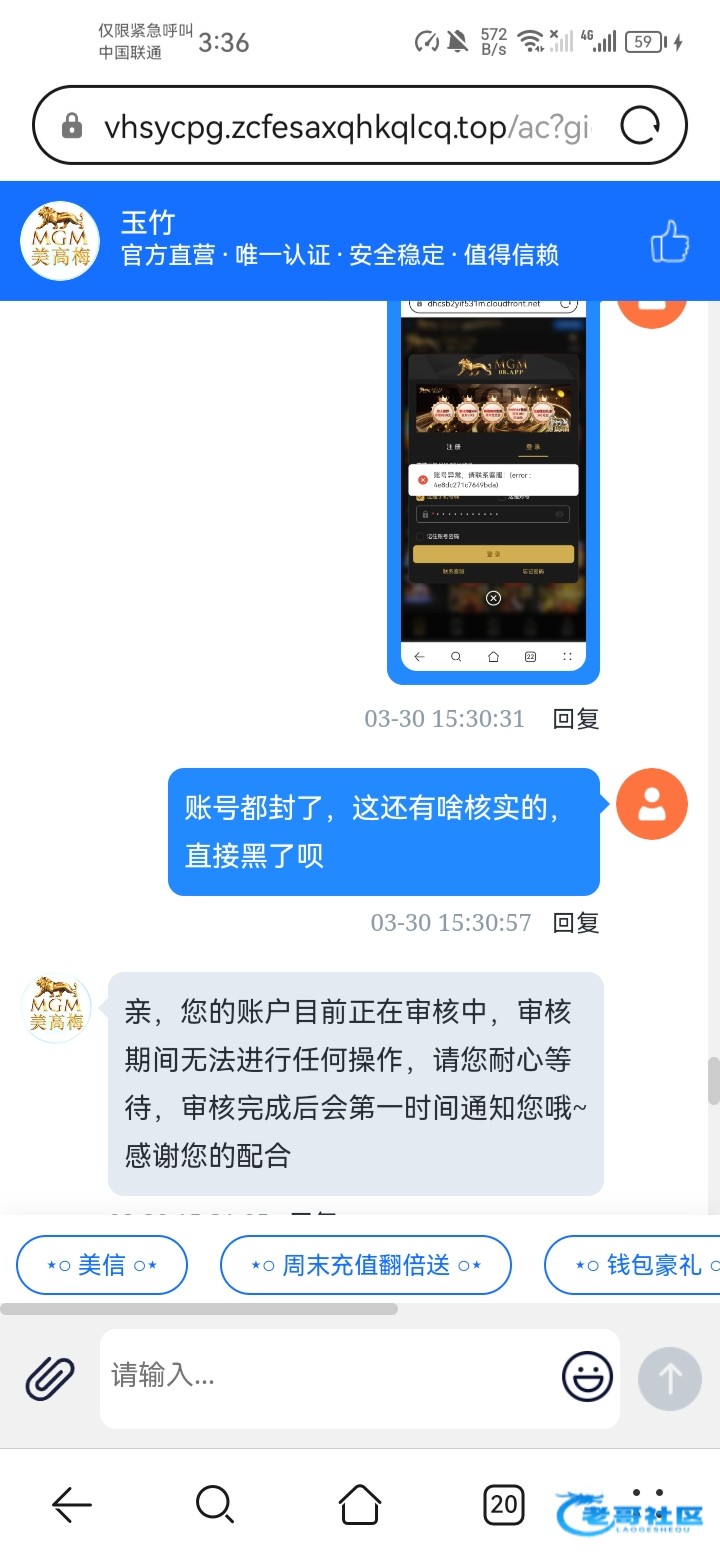The height and width of the screenshot is (1560, 720).
Task: Focus the 请输入 message input field
Action: (x=330, y=1376)
